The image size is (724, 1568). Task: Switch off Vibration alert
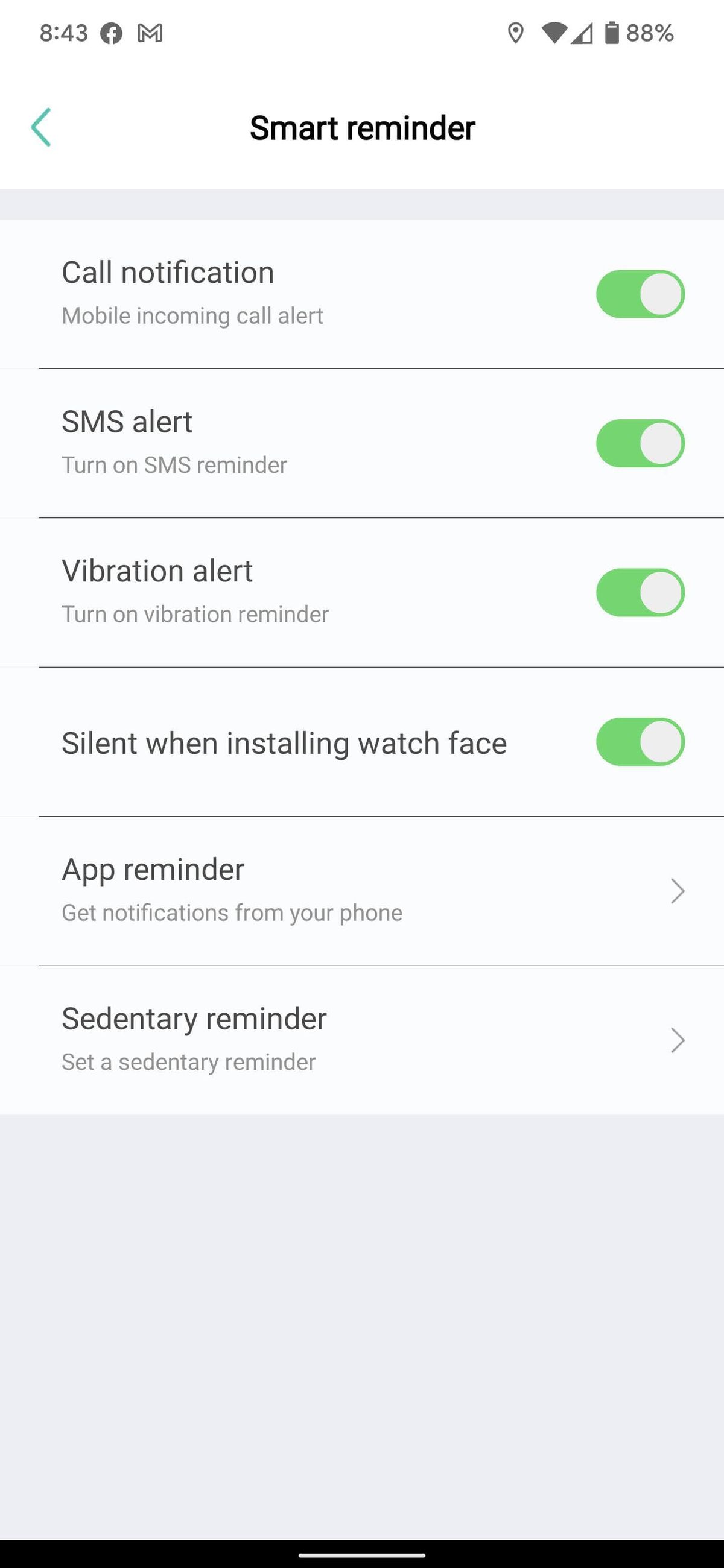pos(640,592)
